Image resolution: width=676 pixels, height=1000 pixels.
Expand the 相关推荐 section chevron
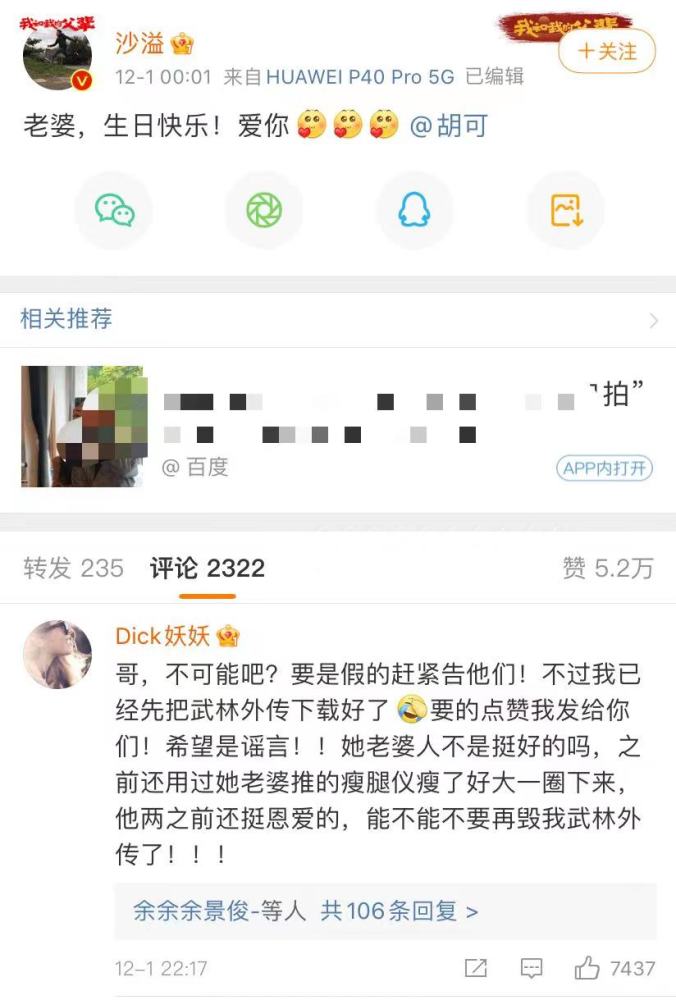(653, 320)
